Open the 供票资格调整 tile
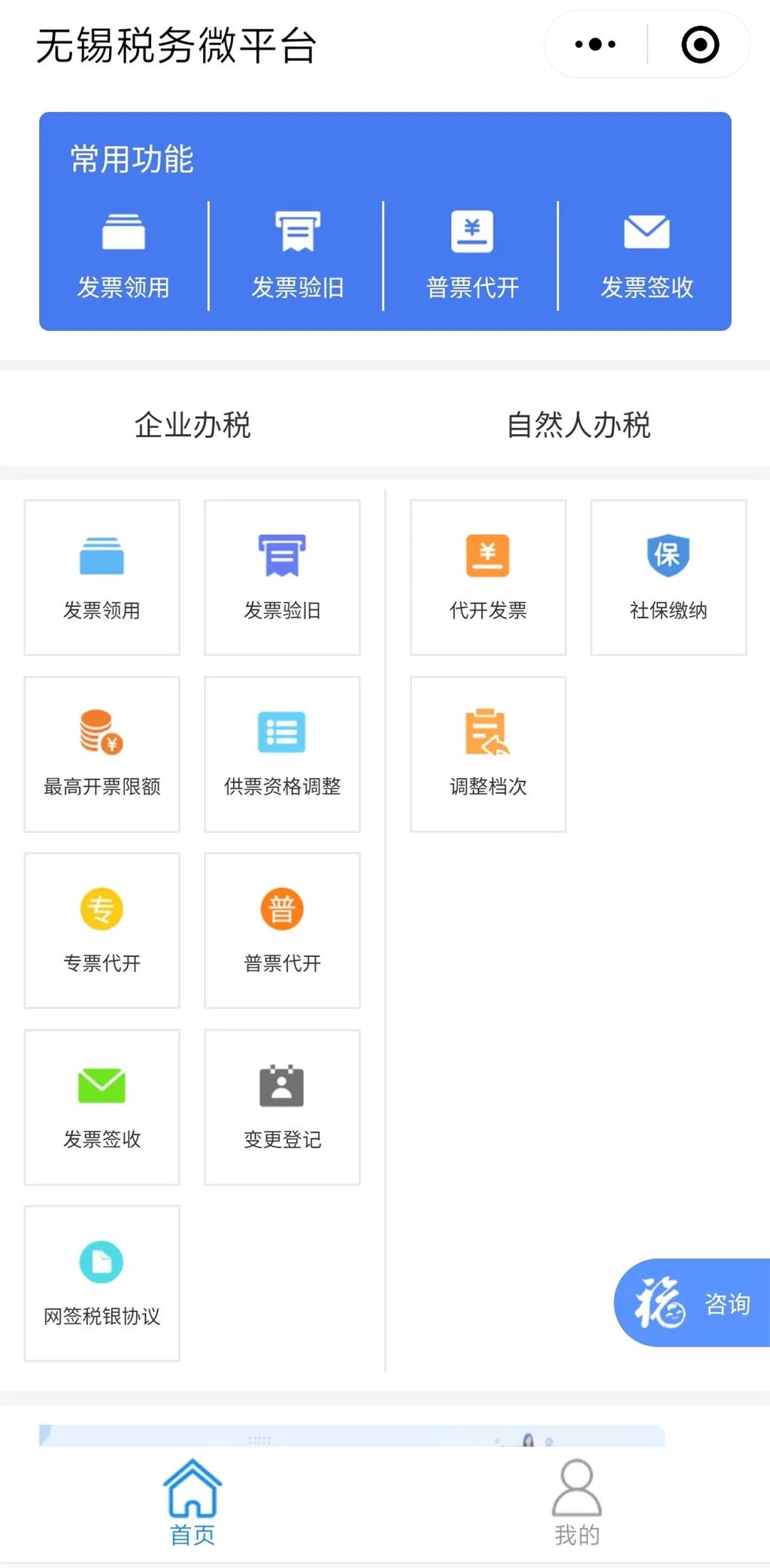 [x=282, y=754]
